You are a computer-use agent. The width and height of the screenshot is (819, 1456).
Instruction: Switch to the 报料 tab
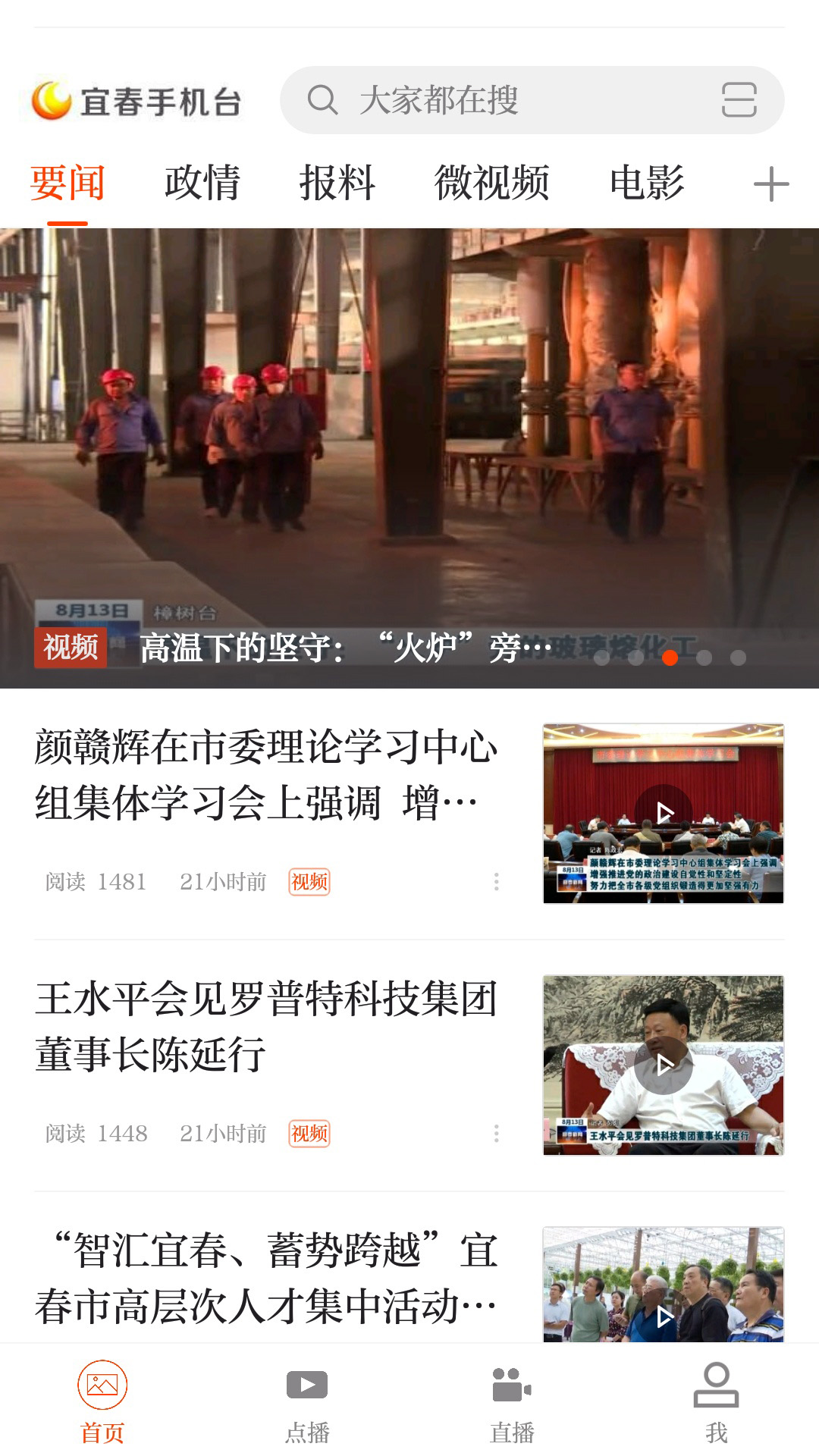click(x=337, y=184)
